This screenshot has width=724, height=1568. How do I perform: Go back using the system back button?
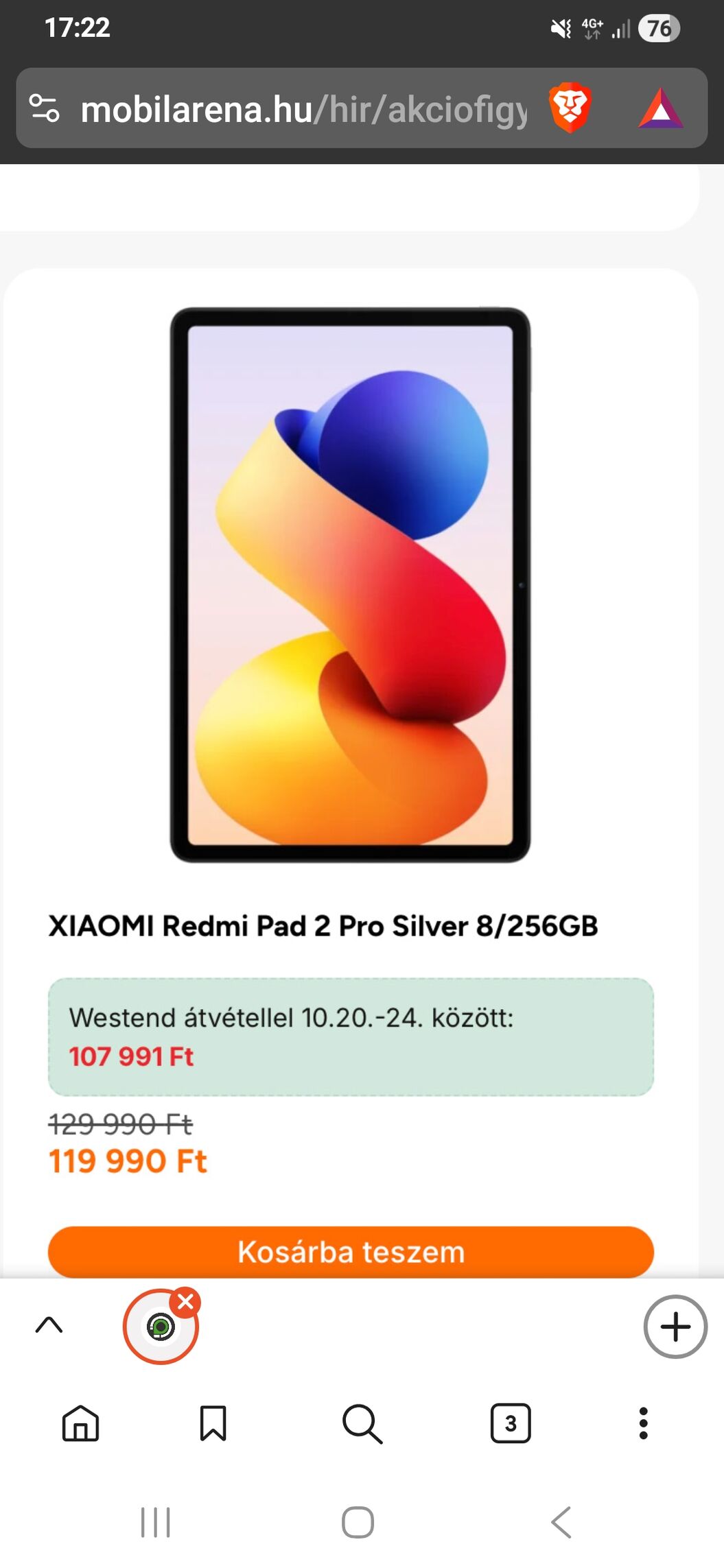point(561,1523)
